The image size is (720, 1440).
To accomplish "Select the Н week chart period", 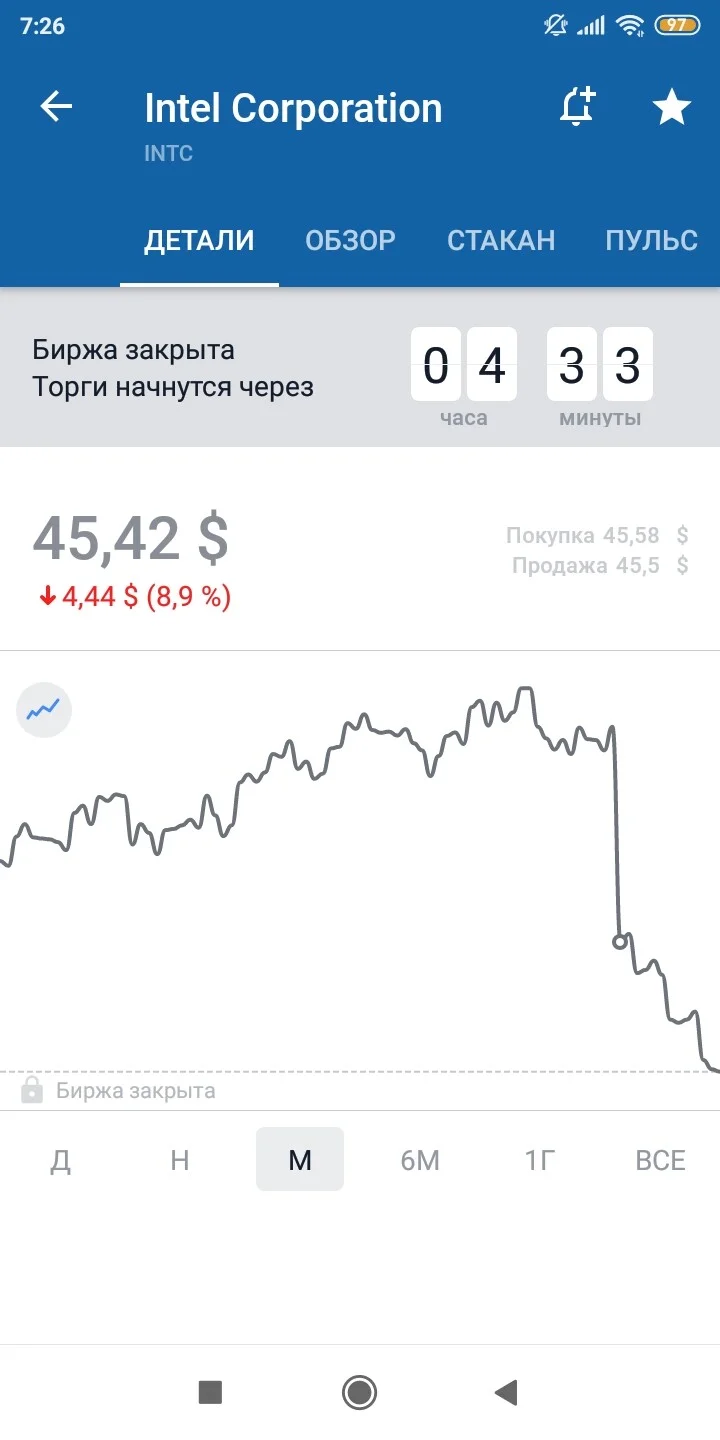I will [180, 1160].
